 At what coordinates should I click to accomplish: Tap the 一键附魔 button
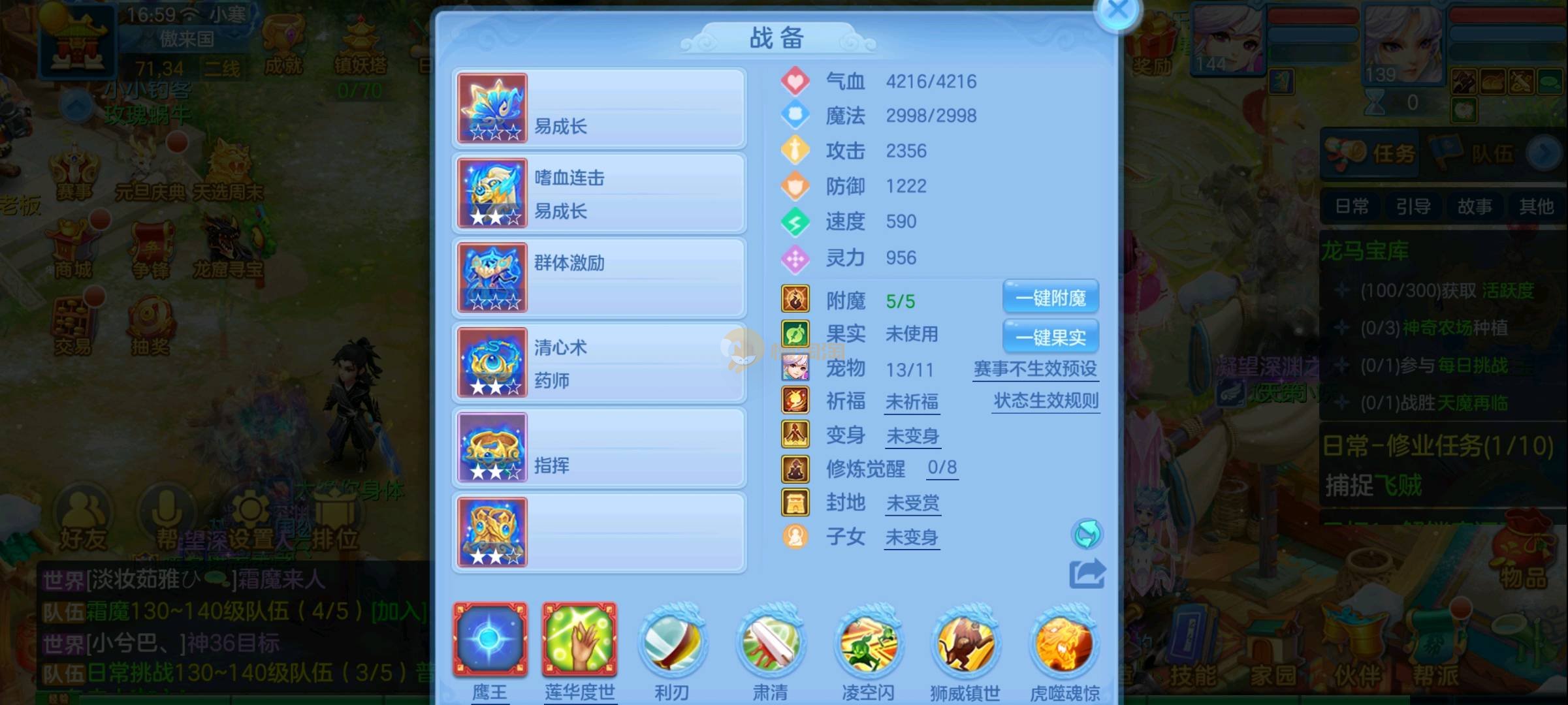click(1050, 298)
